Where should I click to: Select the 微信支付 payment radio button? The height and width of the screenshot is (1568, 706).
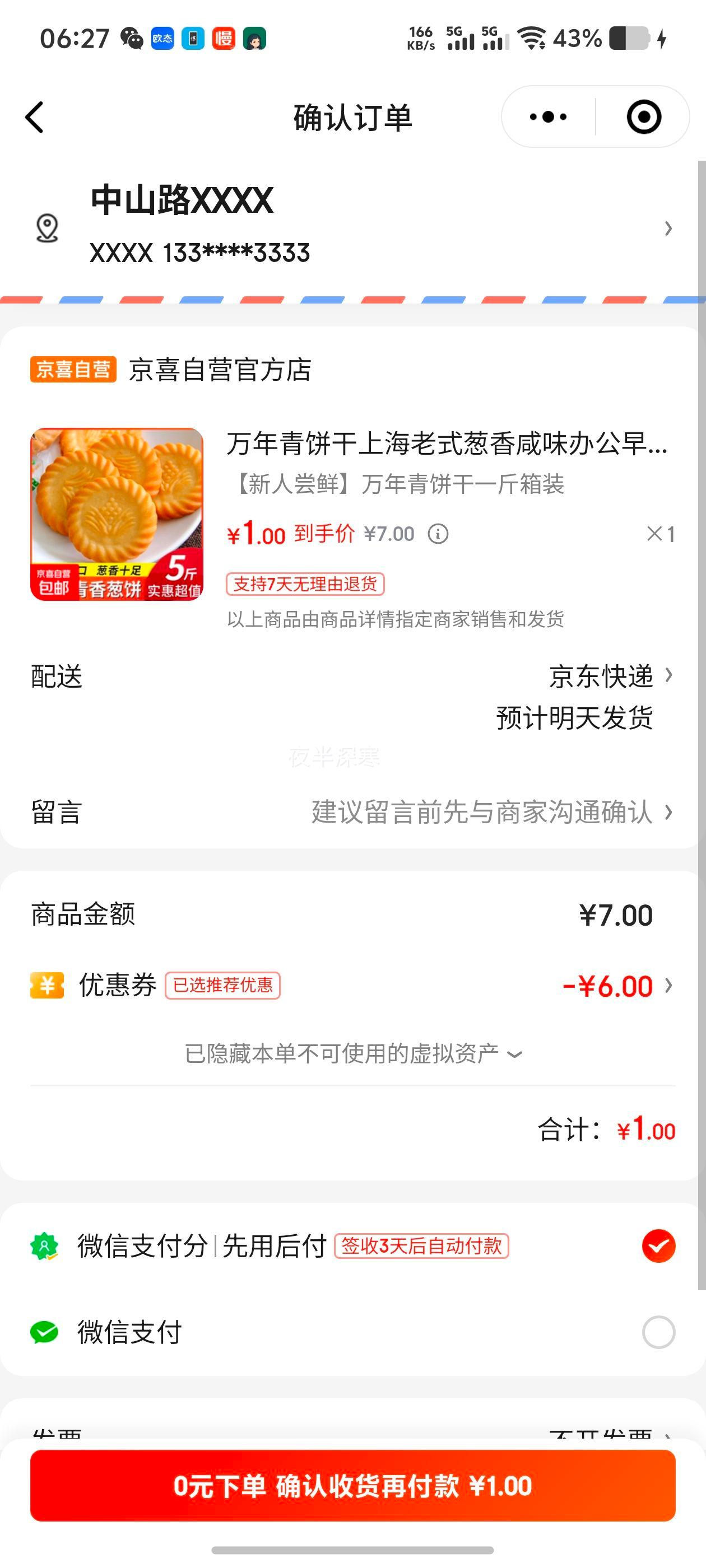click(x=657, y=1332)
